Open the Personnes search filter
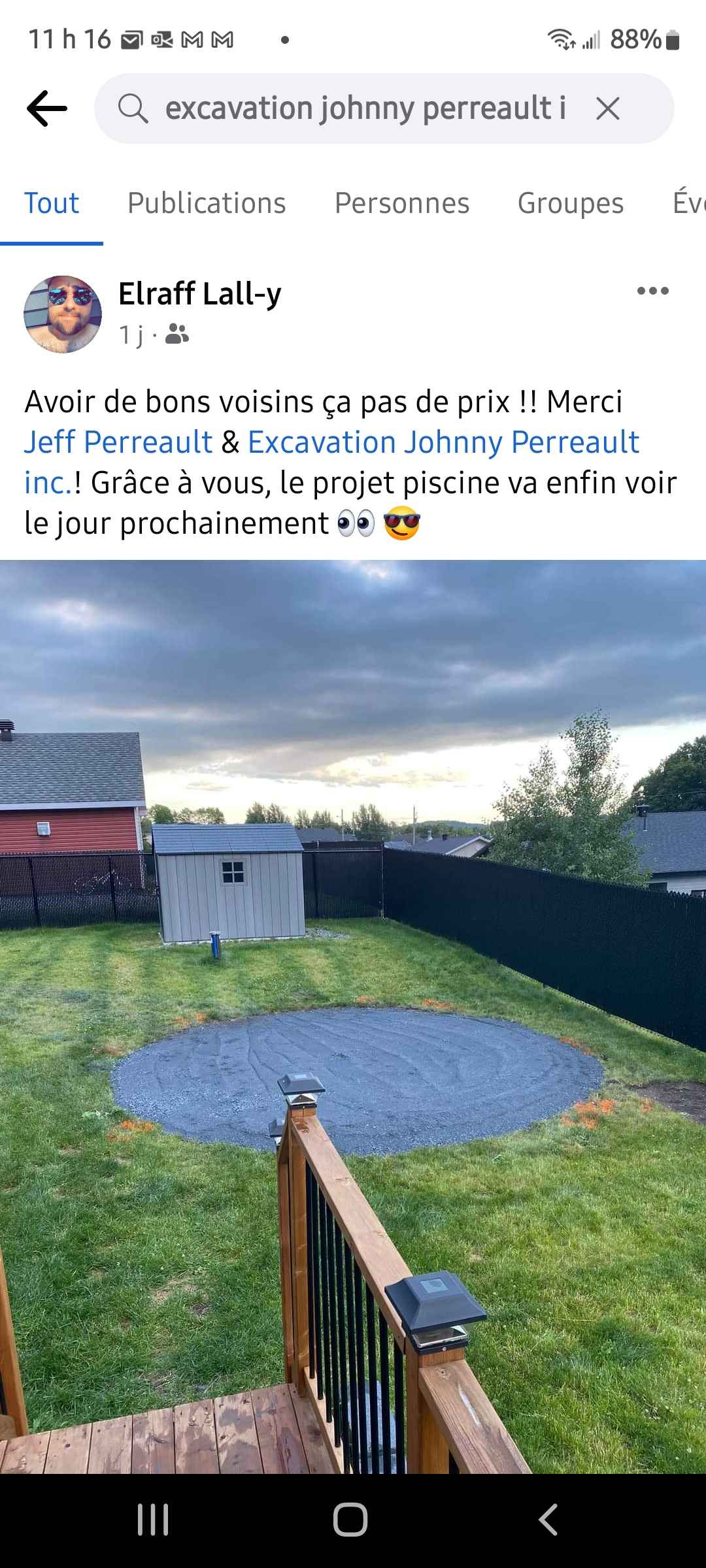Viewport: 706px width, 1568px height. click(401, 203)
